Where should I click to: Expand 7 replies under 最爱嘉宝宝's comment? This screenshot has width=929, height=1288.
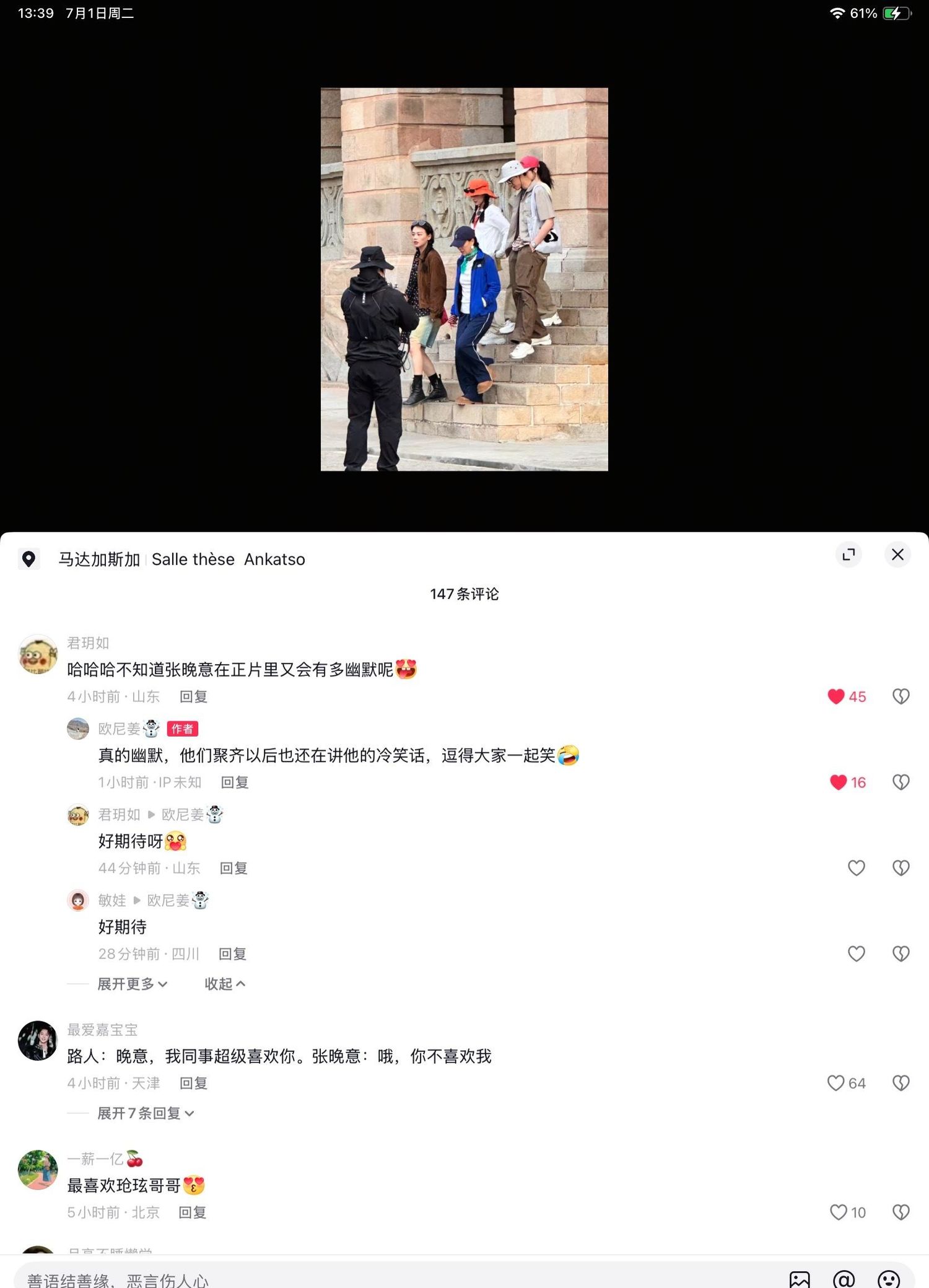(145, 1113)
